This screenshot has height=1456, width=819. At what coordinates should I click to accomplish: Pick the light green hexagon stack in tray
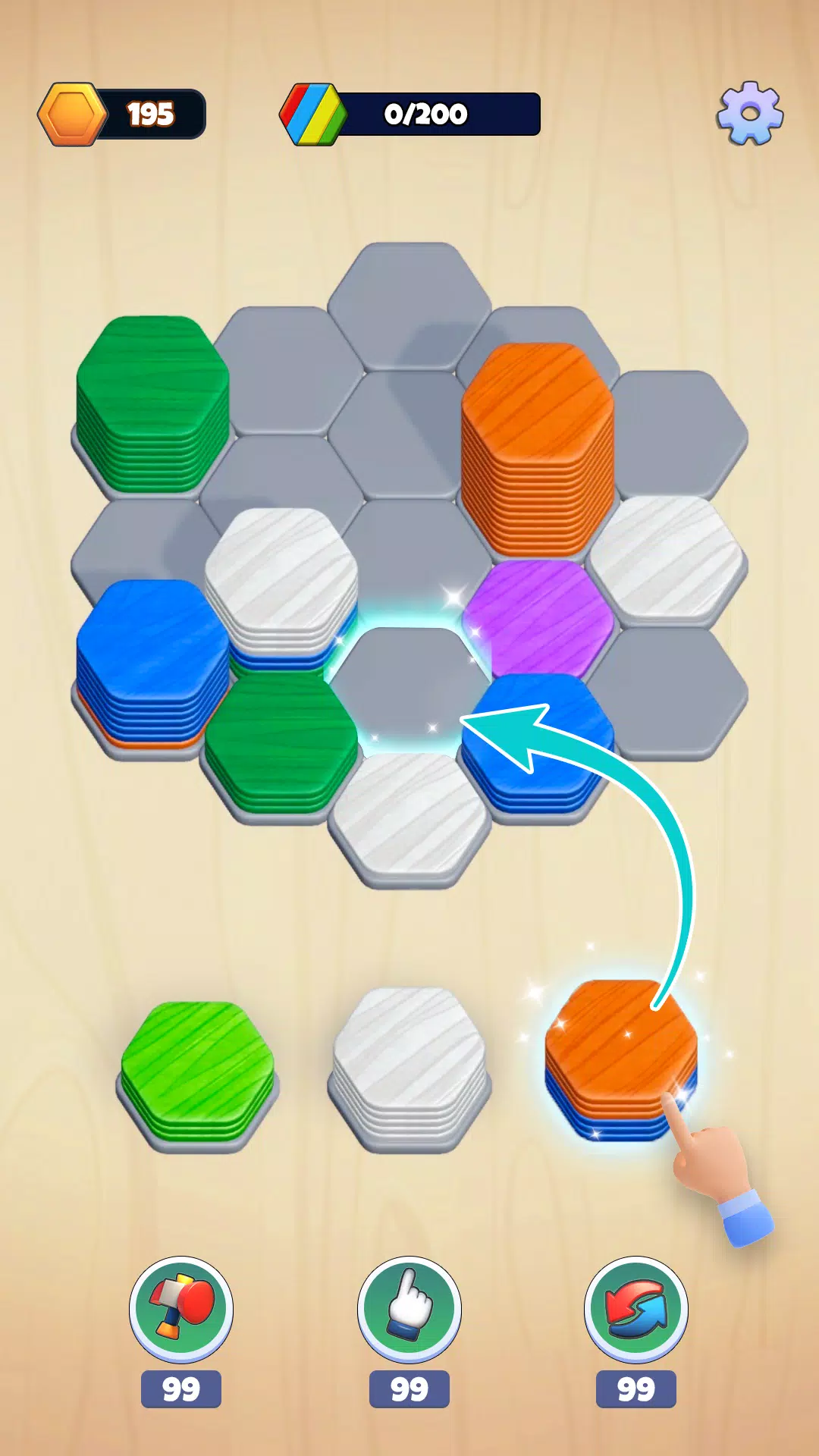coord(197,1069)
